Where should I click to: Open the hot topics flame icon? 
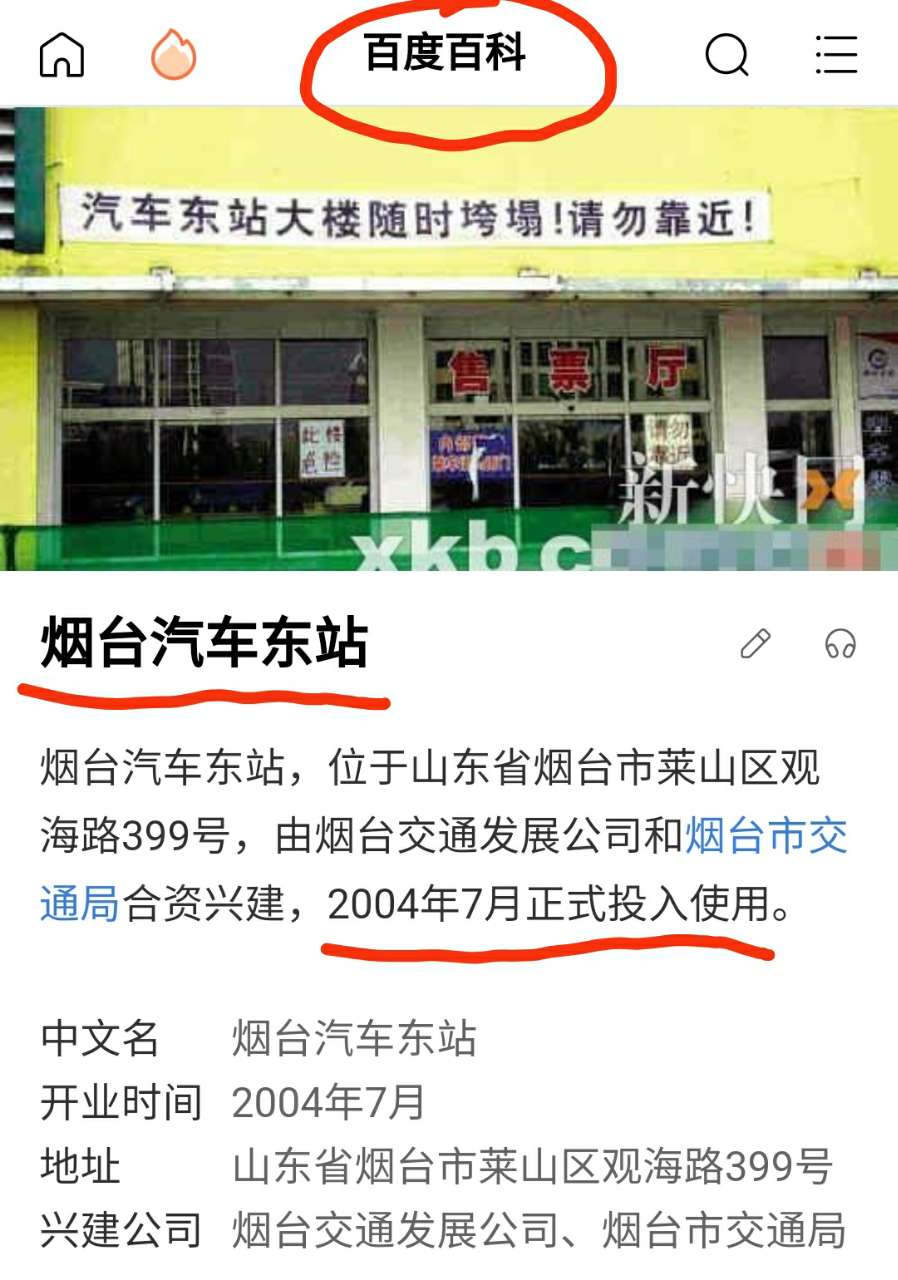coord(174,54)
